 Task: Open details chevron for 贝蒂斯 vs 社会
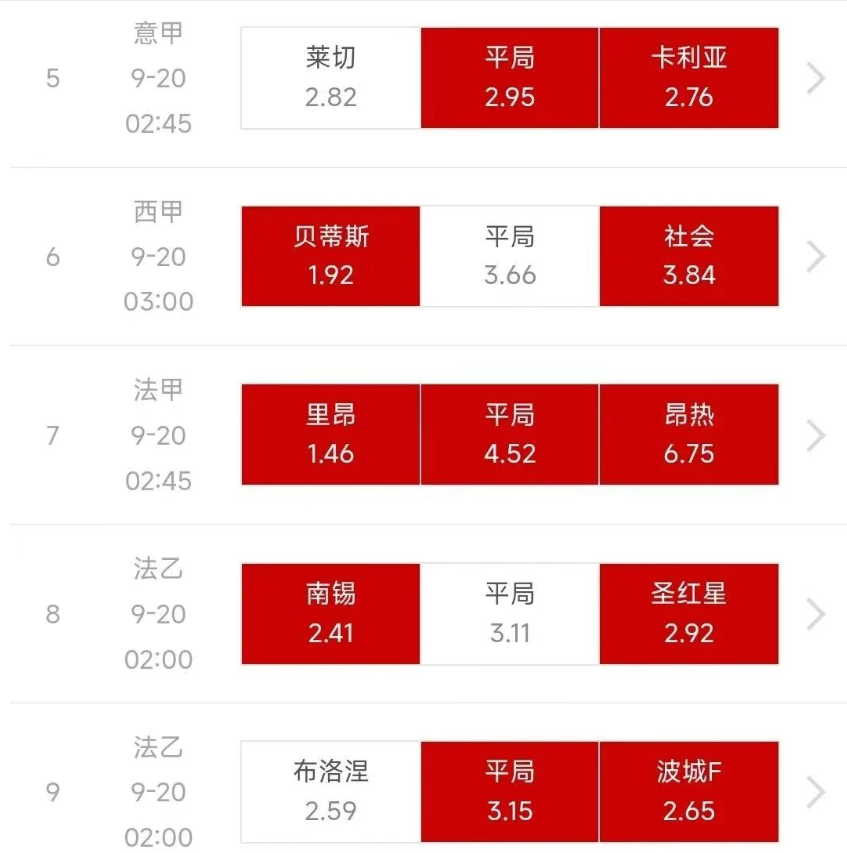817,256
